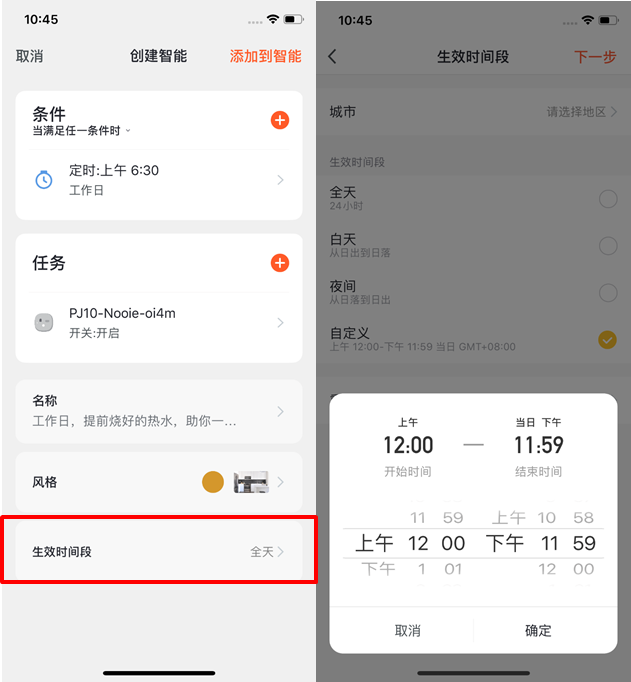The height and width of the screenshot is (682, 631).
Task: Open the PJ10-Nooie-oi4m task row
Action: pyautogui.click(x=159, y=322)
